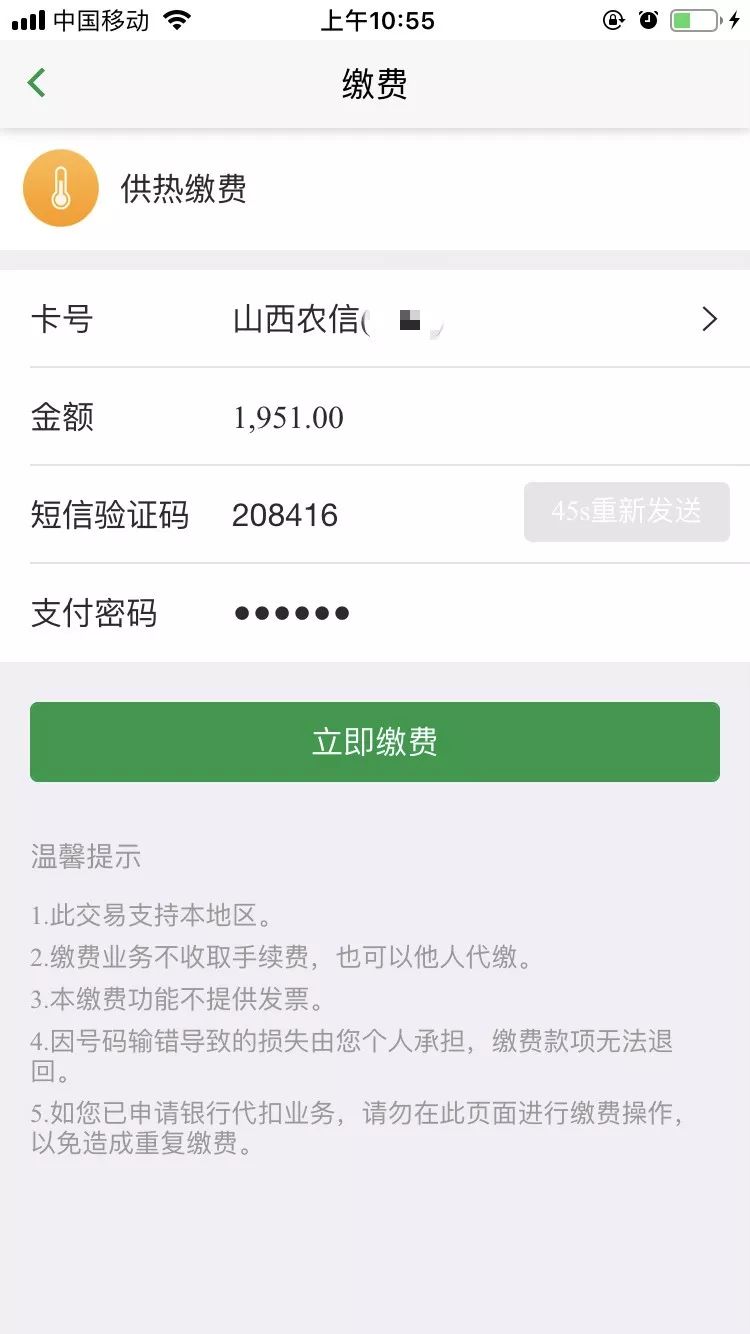Tap 立即缴费 to pay now

(375, 742)
